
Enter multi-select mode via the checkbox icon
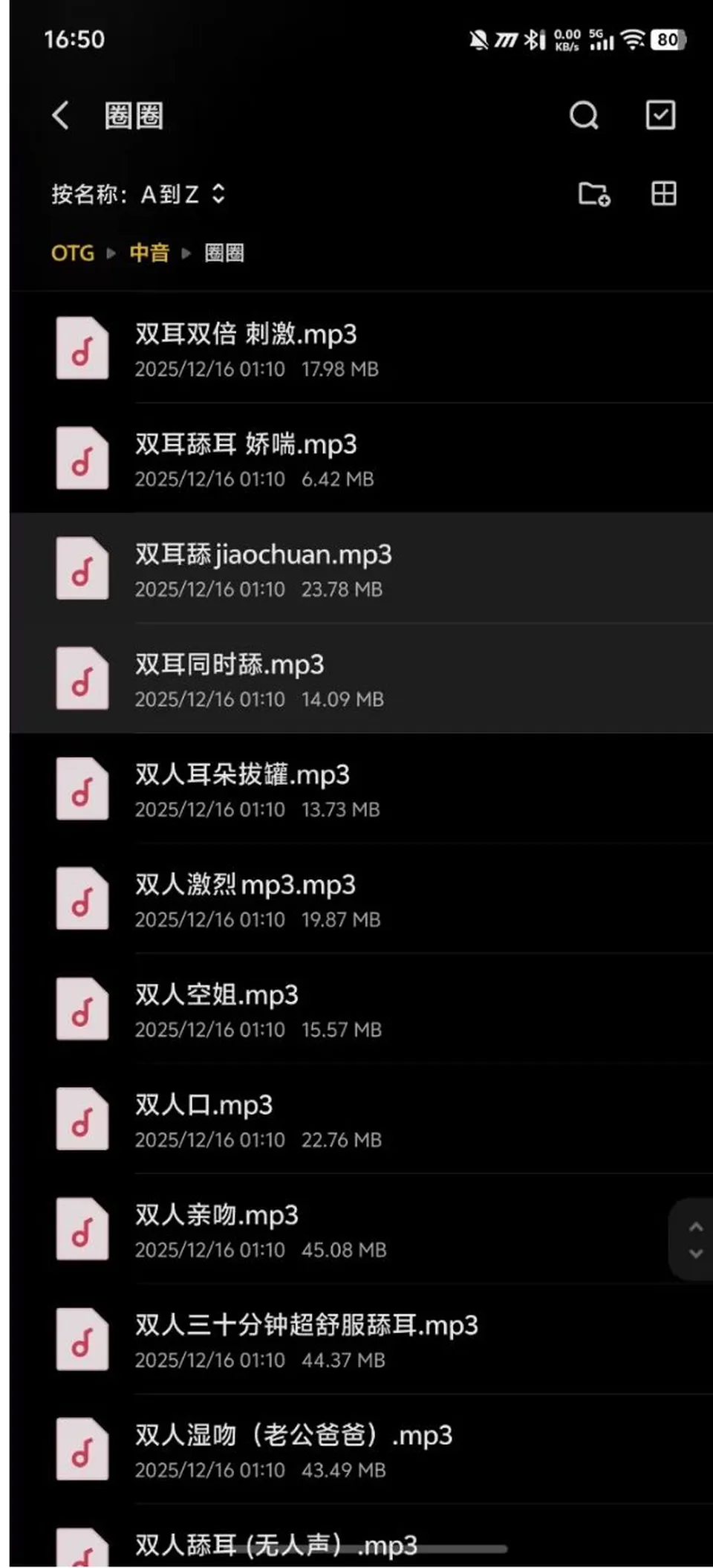pos(660,115)
